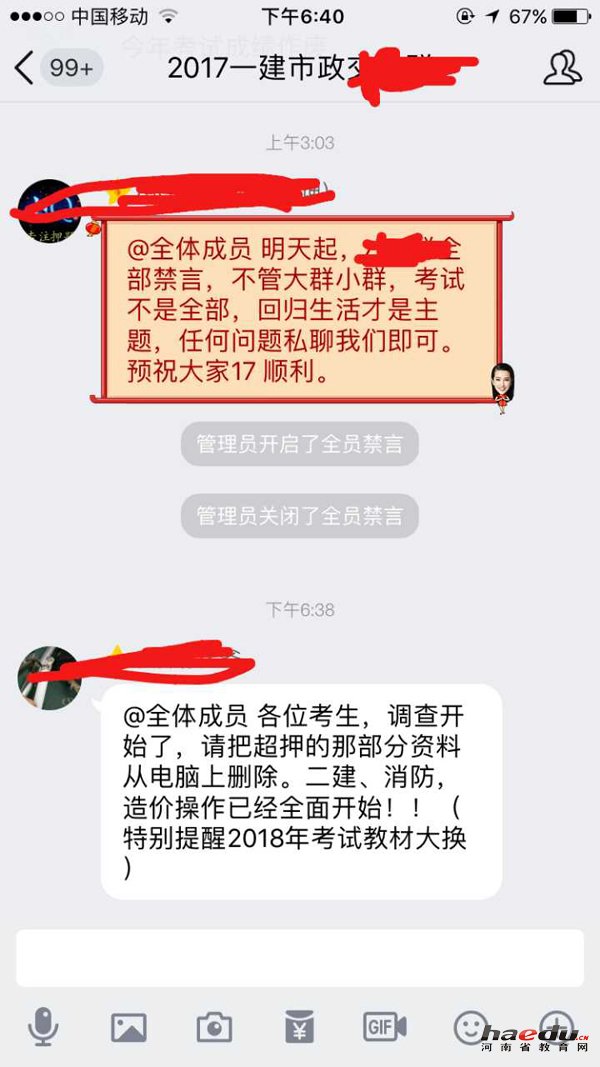This screenshot has width=600, height=1067.
Task: View profile of the 3:03 AM message sender
Action: tap(50, 210)
